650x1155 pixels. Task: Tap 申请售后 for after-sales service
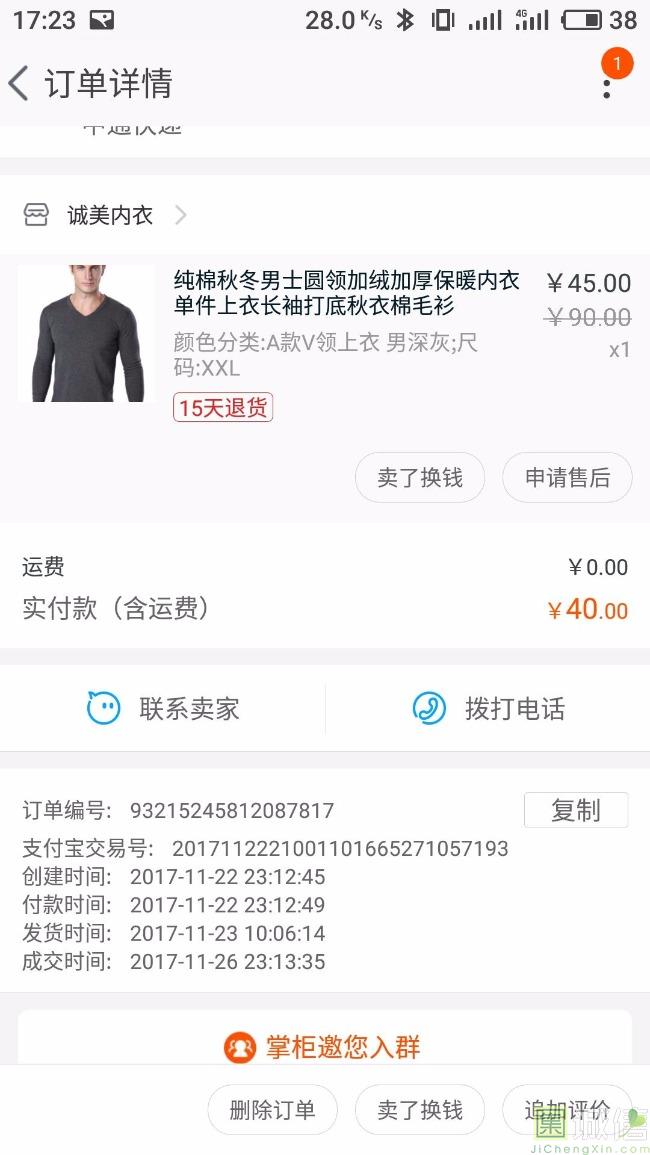[x=567, y=477]
